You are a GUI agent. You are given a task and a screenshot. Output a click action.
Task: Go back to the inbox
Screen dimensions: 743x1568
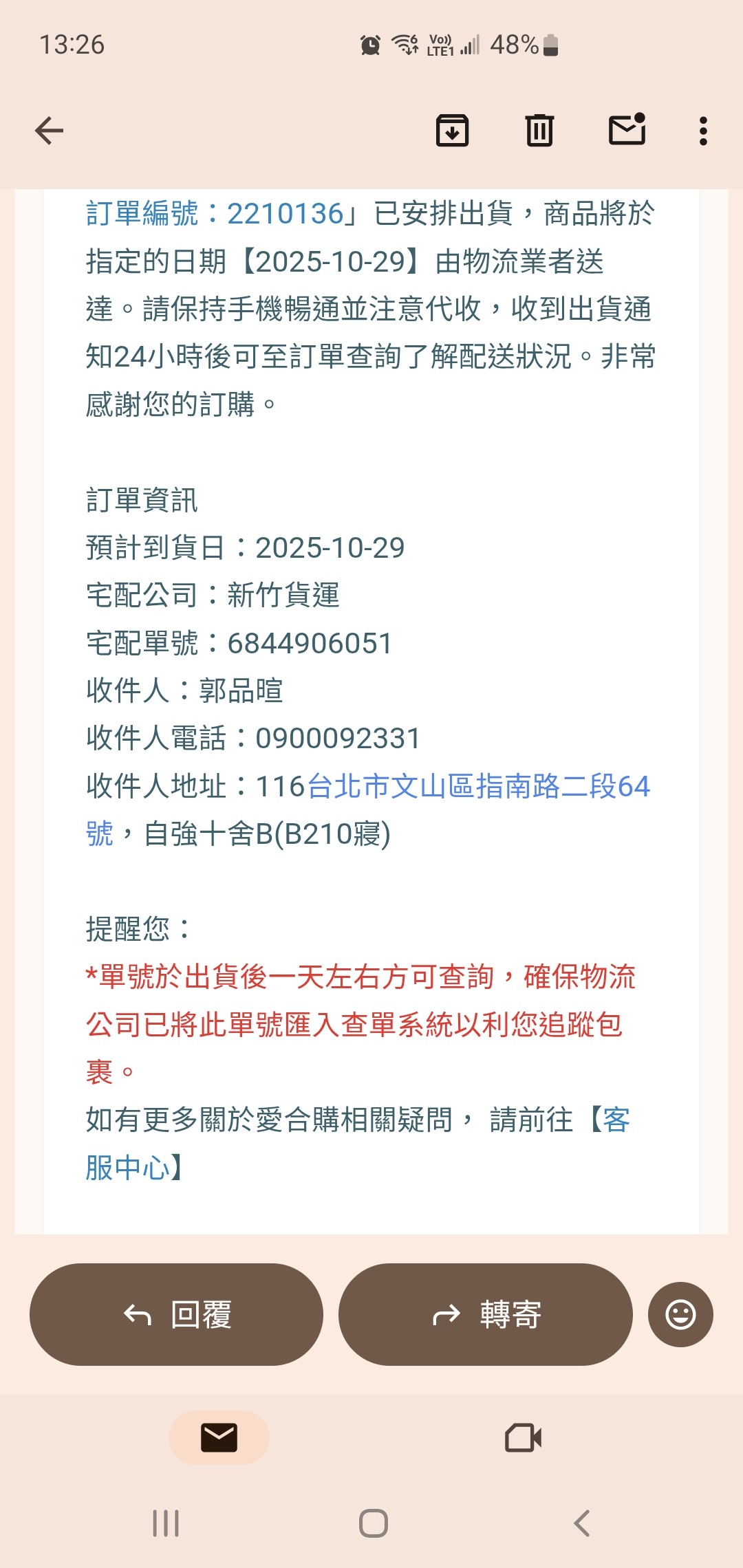[49, 131]
